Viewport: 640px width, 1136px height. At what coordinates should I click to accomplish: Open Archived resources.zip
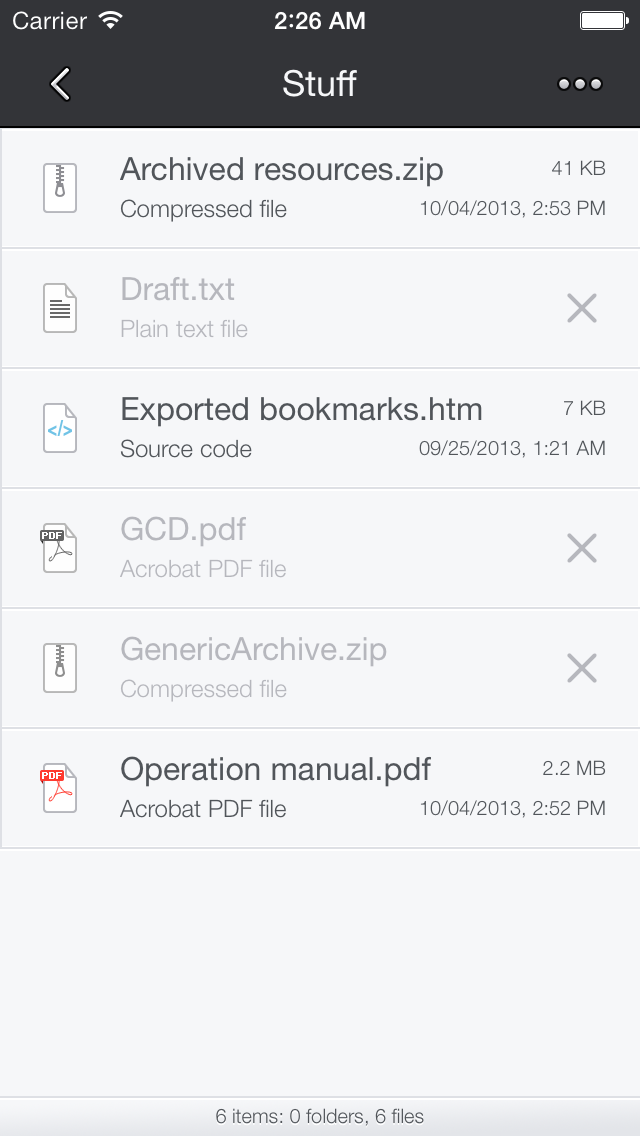[x=320, y=188]
